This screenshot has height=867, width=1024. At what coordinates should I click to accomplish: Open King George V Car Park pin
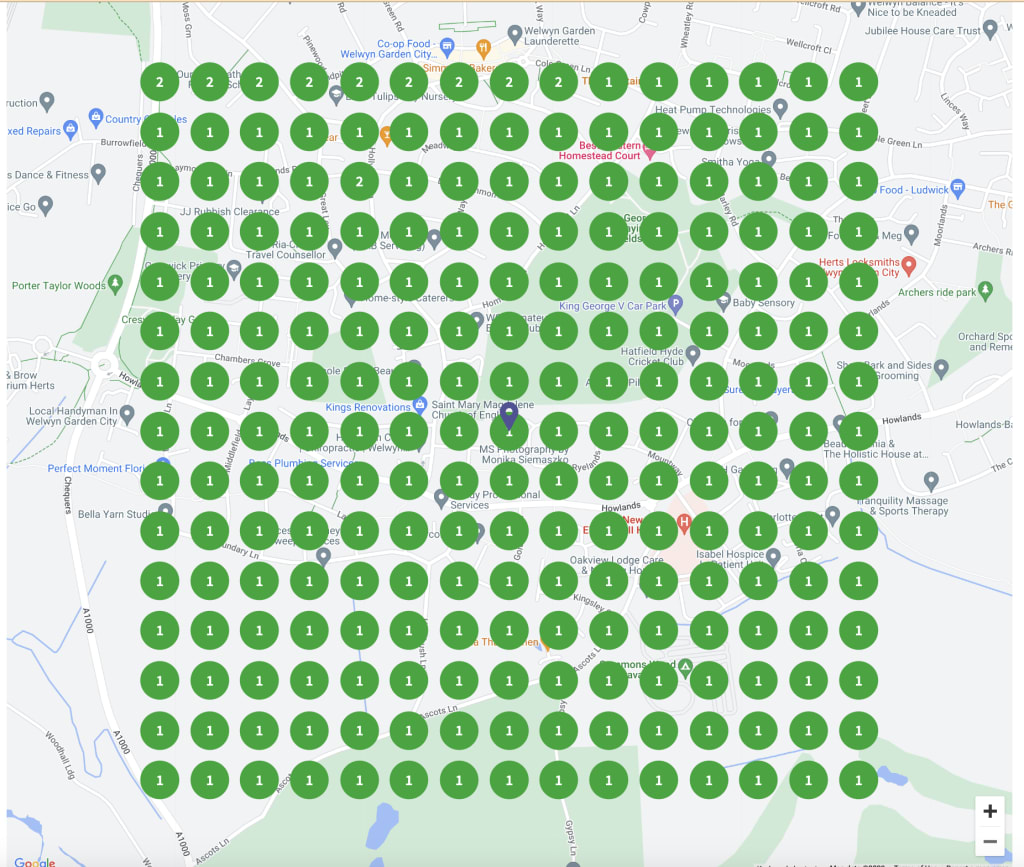pos(675,304)
